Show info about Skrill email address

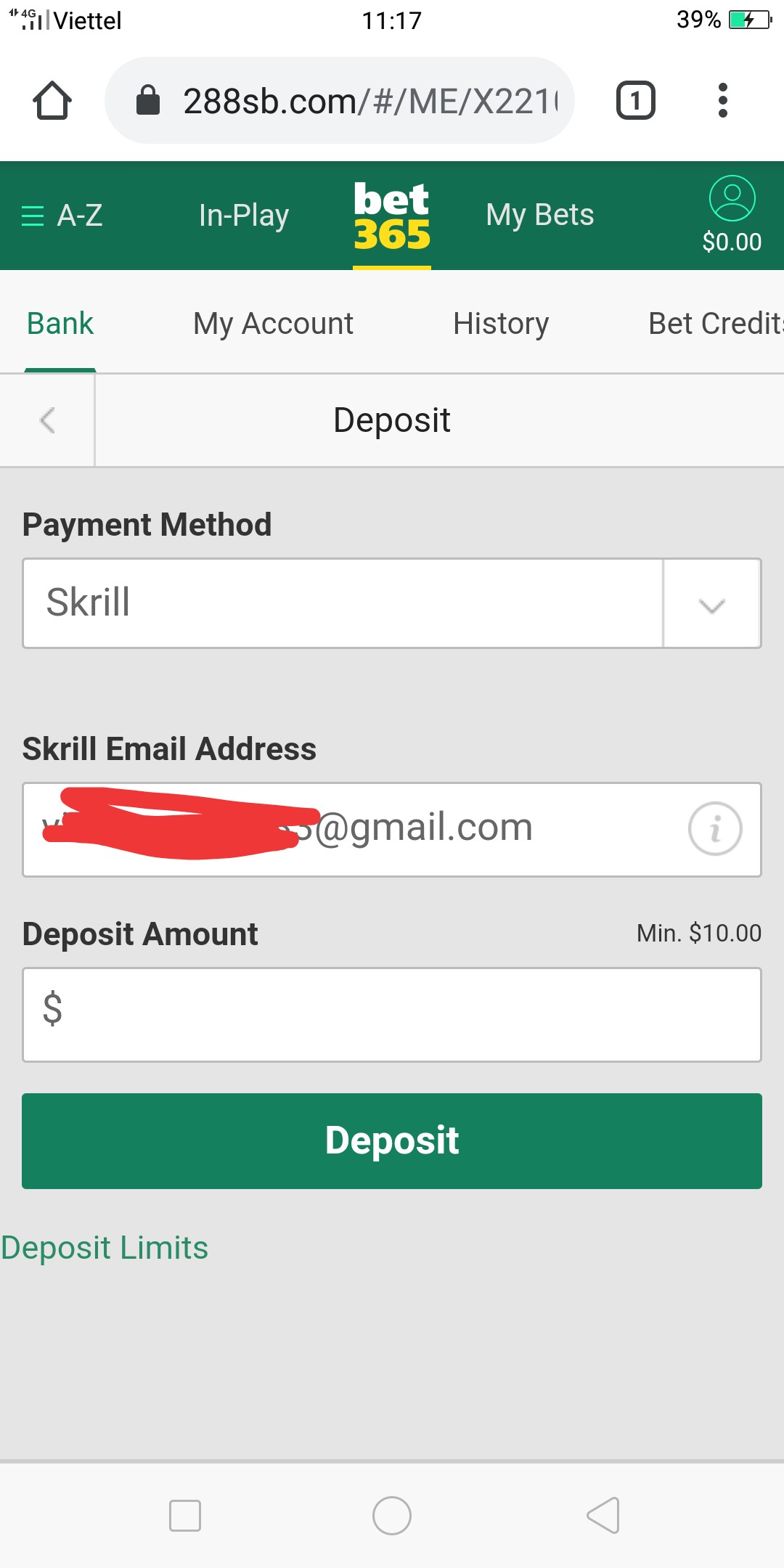point(715,829)
